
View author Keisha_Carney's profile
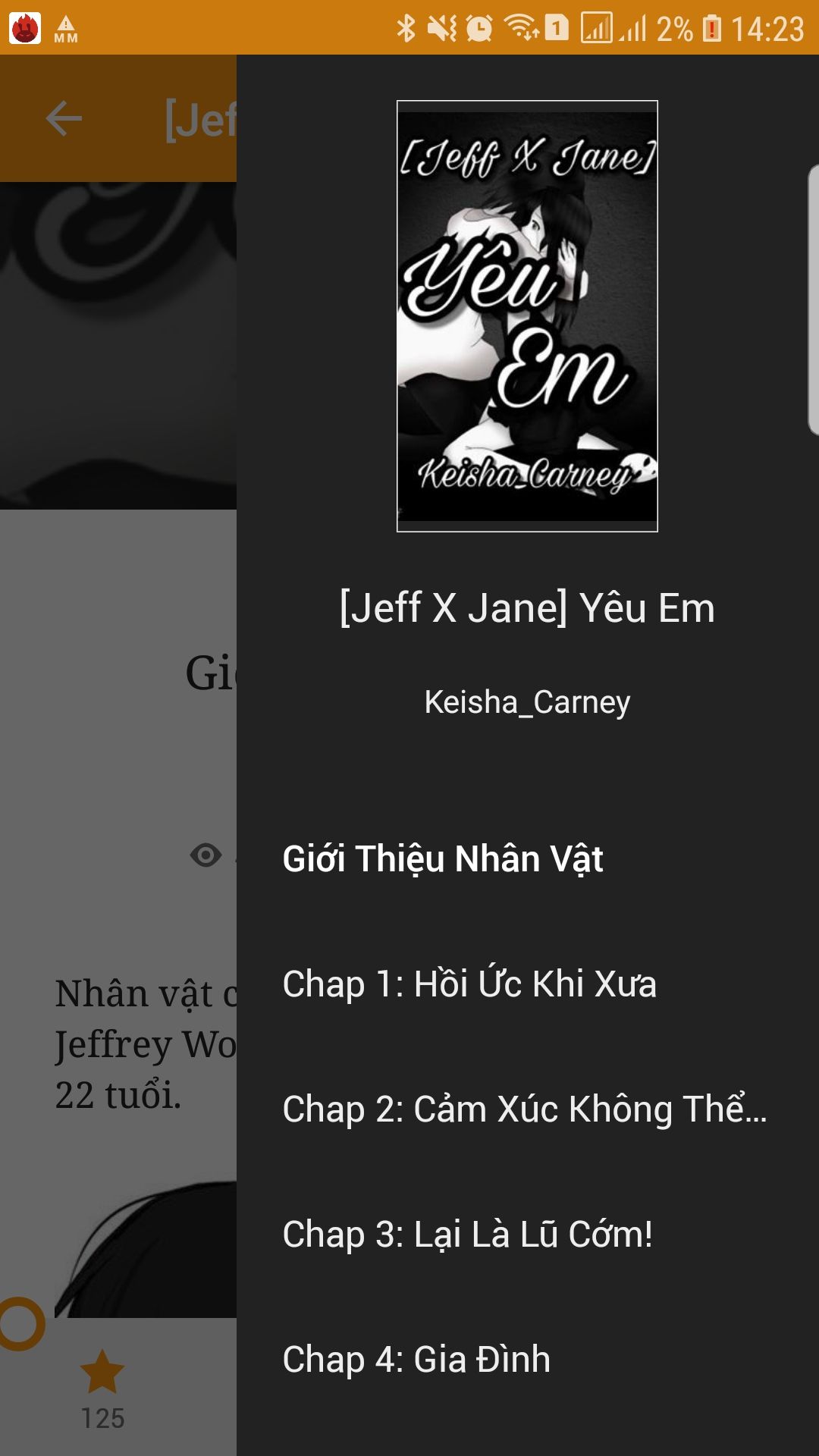pos(527,702)
